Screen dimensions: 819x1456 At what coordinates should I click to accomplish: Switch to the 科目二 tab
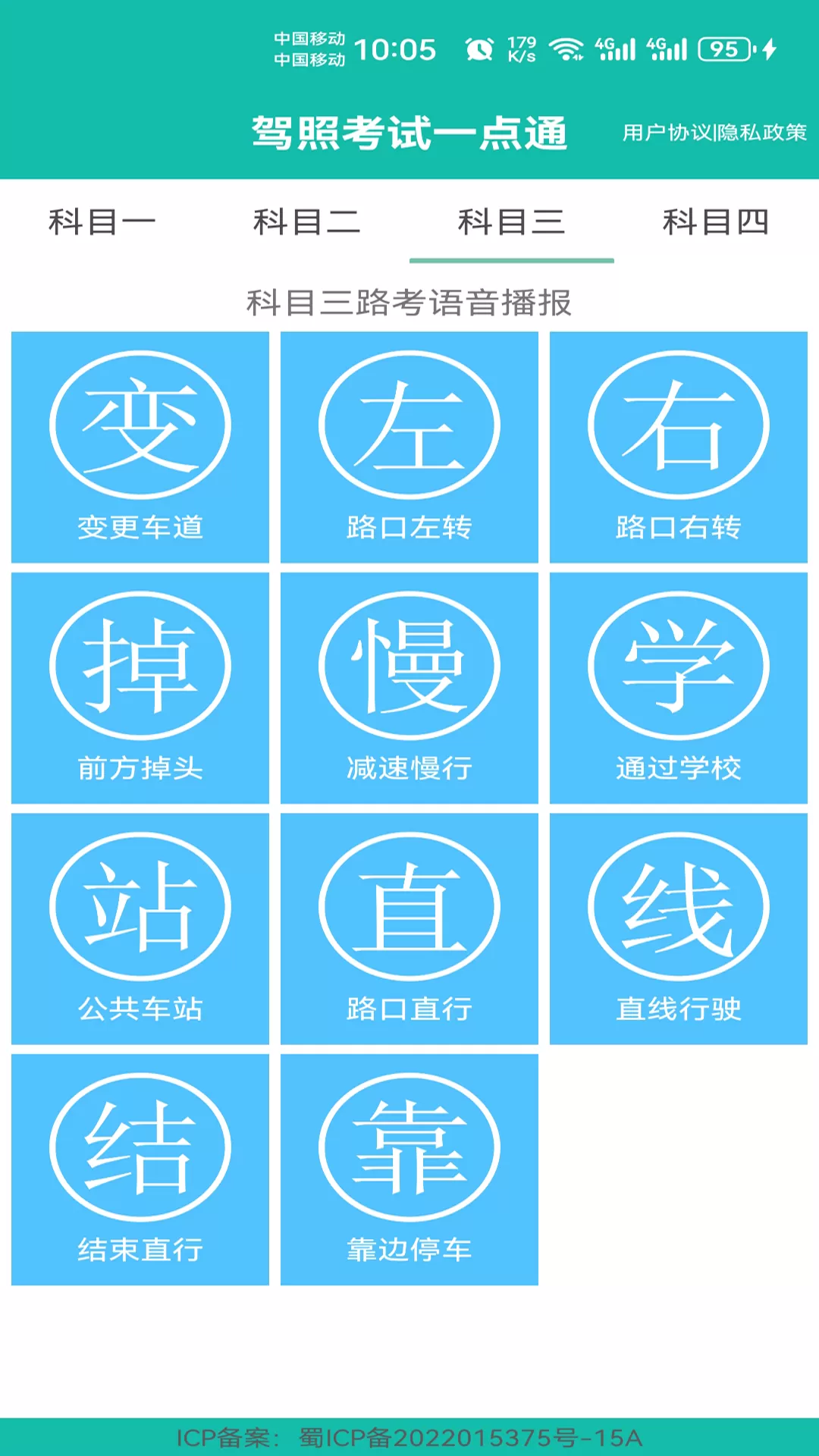(x=307, y=222)
